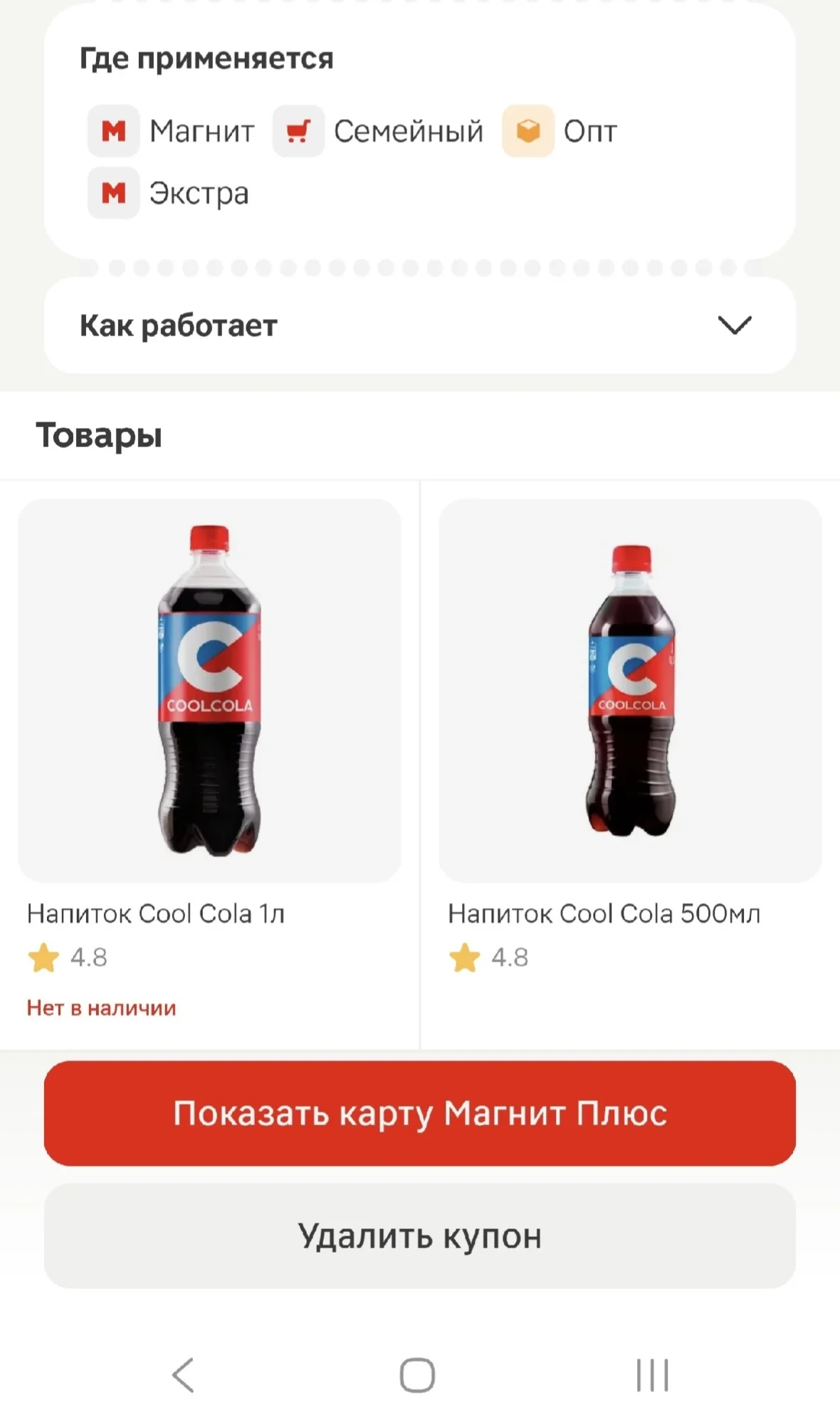
Task: Open the recent apps view
Action: [x=652, y=1374]
